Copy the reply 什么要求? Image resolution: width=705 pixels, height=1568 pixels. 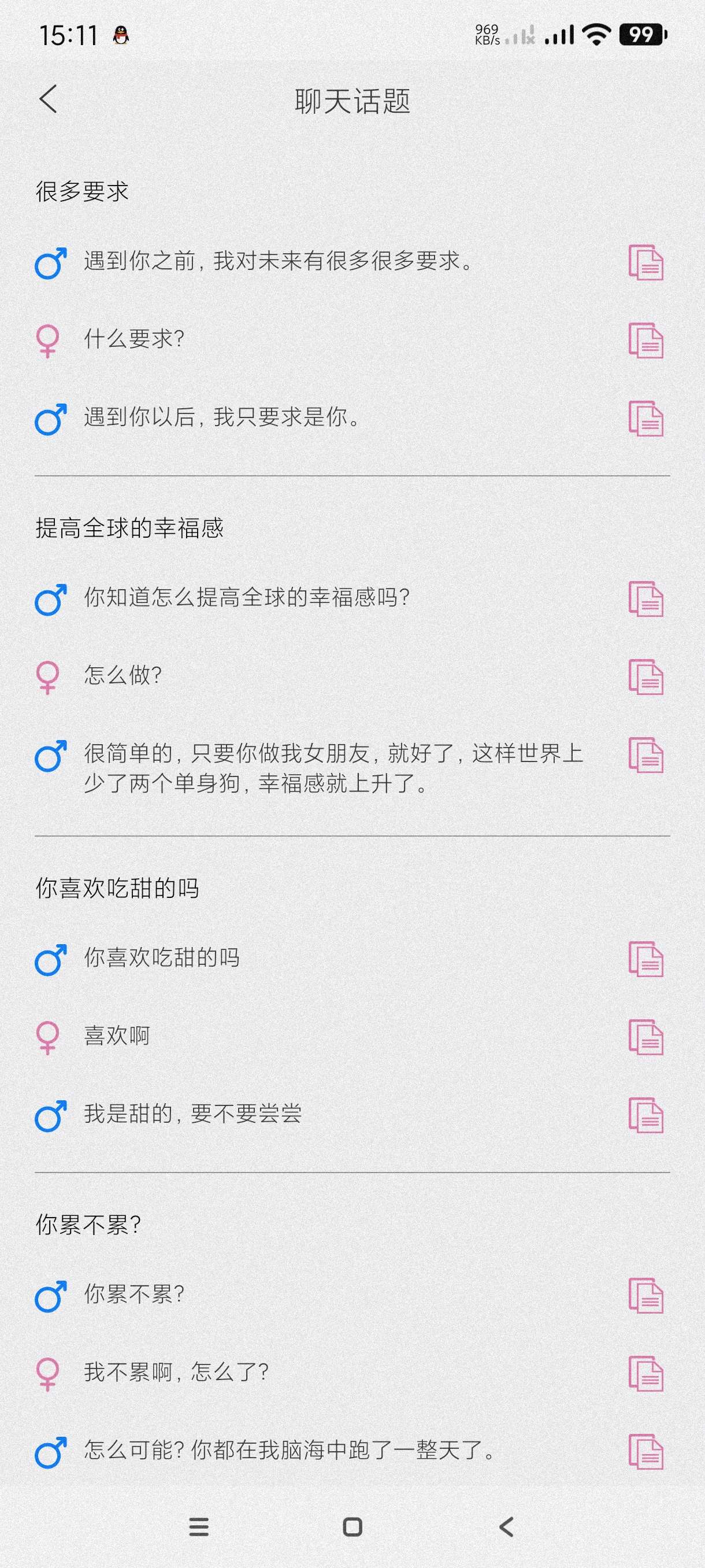tap(645, 341)
